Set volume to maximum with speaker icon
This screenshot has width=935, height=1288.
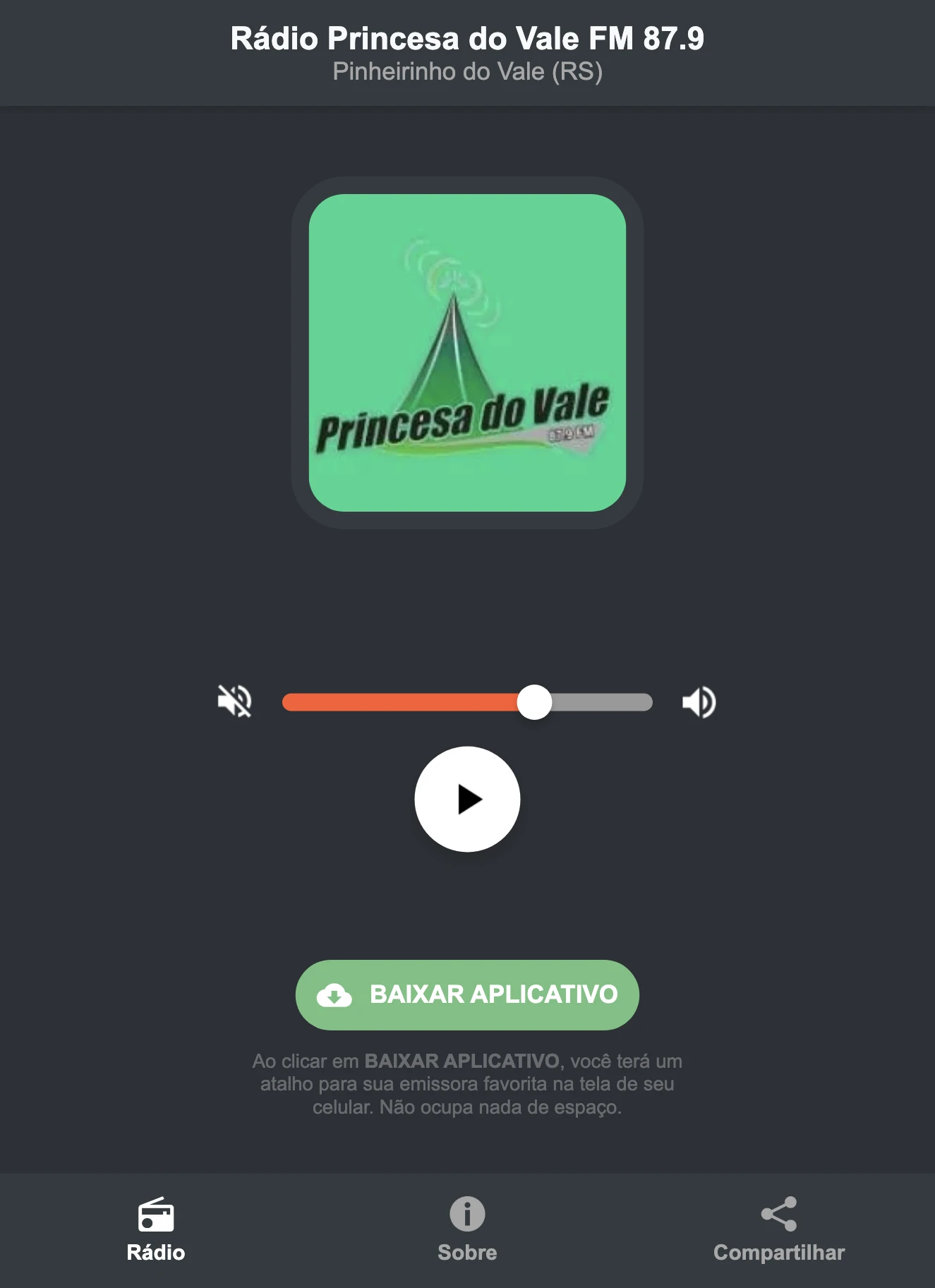pos(699,701)
